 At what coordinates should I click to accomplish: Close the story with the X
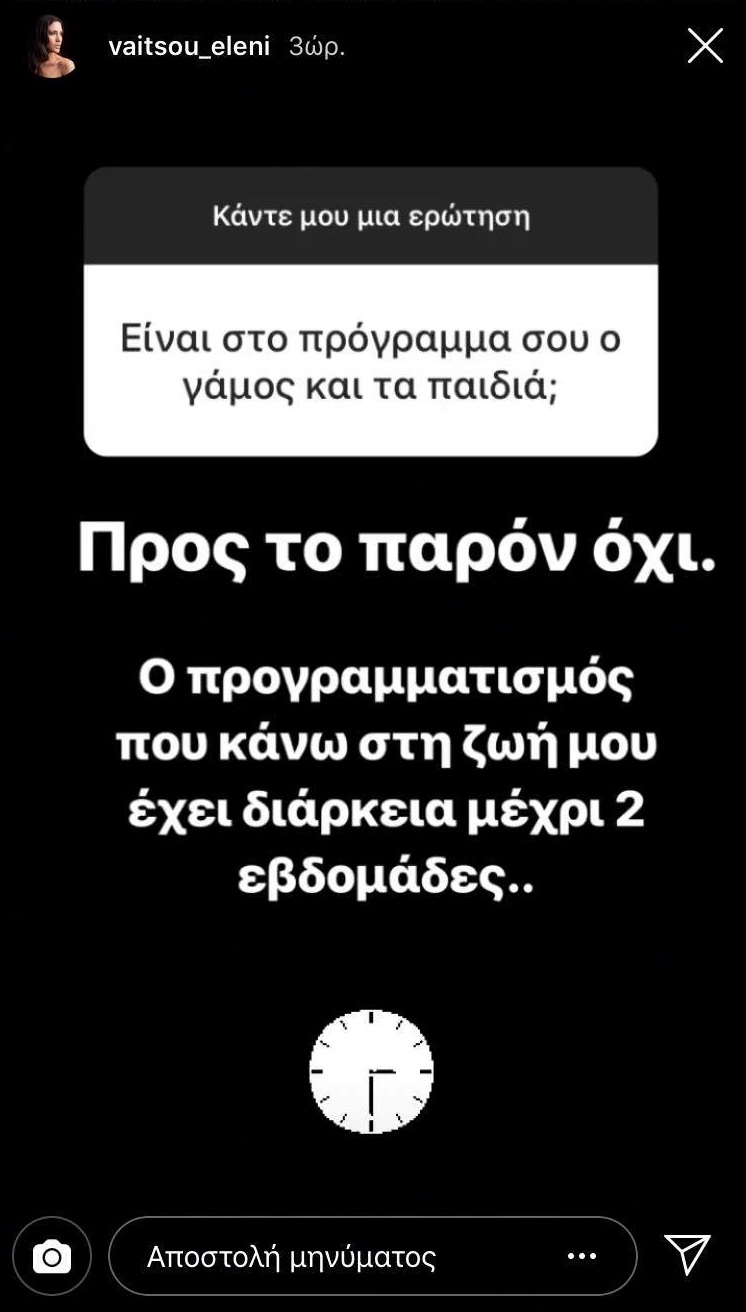click(x=704, y=46)
